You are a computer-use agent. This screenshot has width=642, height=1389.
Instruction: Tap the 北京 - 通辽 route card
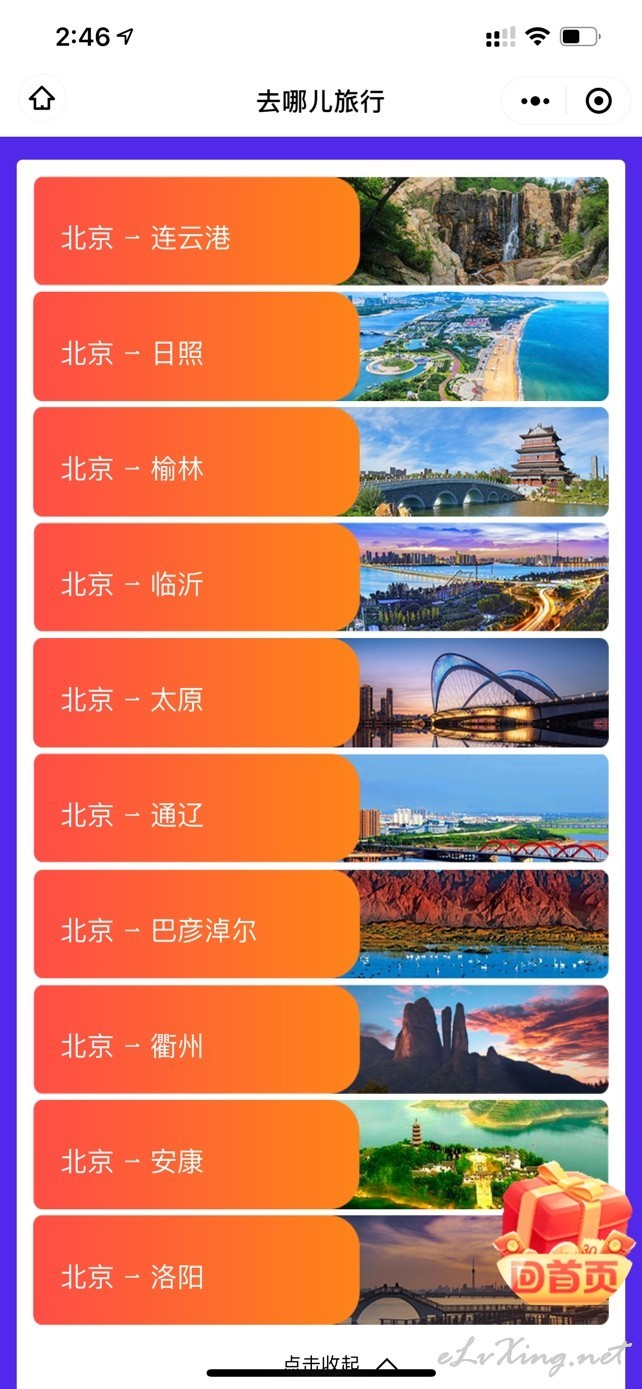pos(321,808)
